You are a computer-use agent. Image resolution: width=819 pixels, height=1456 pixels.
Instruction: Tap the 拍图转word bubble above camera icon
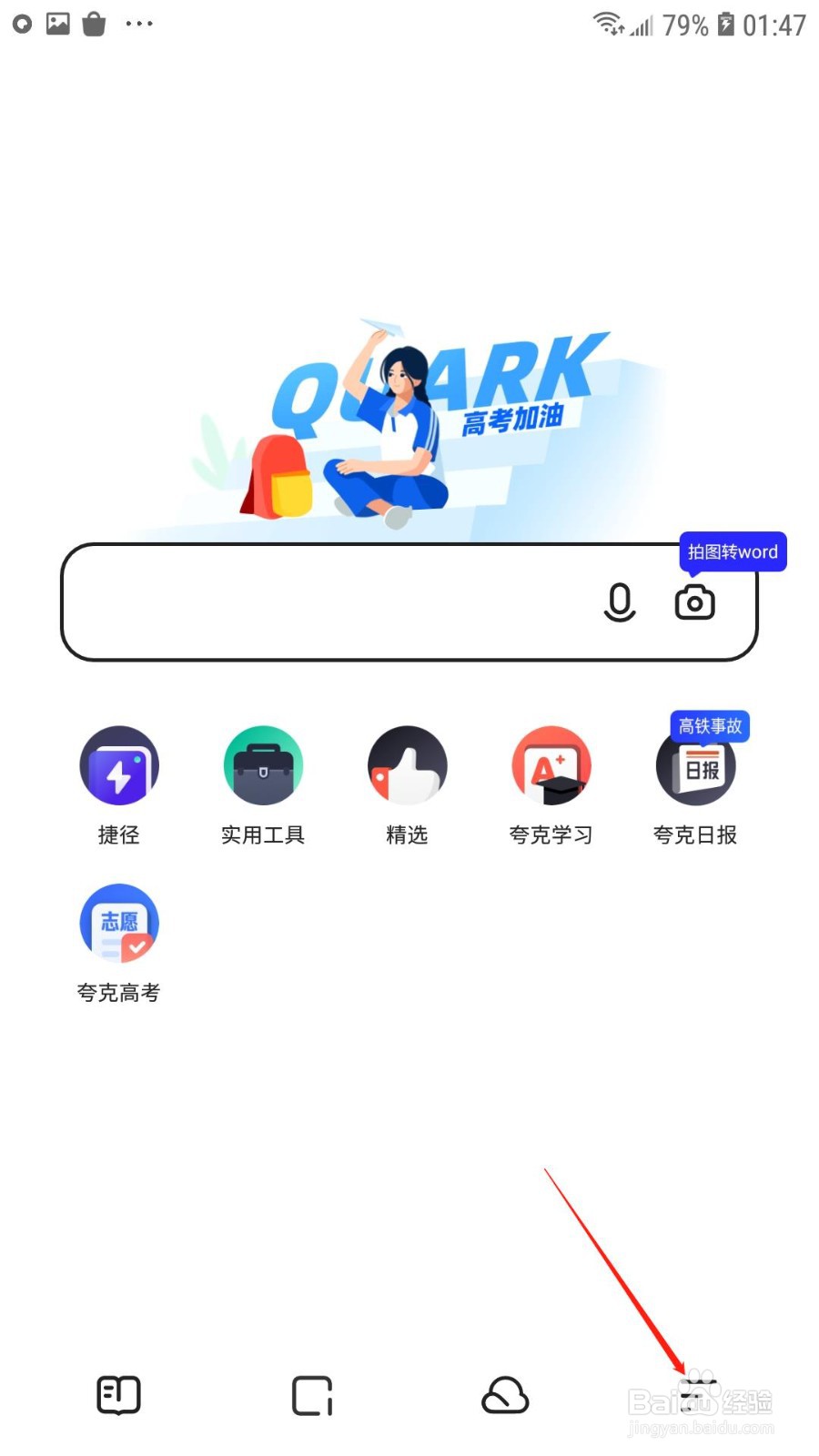pos(732,552)
